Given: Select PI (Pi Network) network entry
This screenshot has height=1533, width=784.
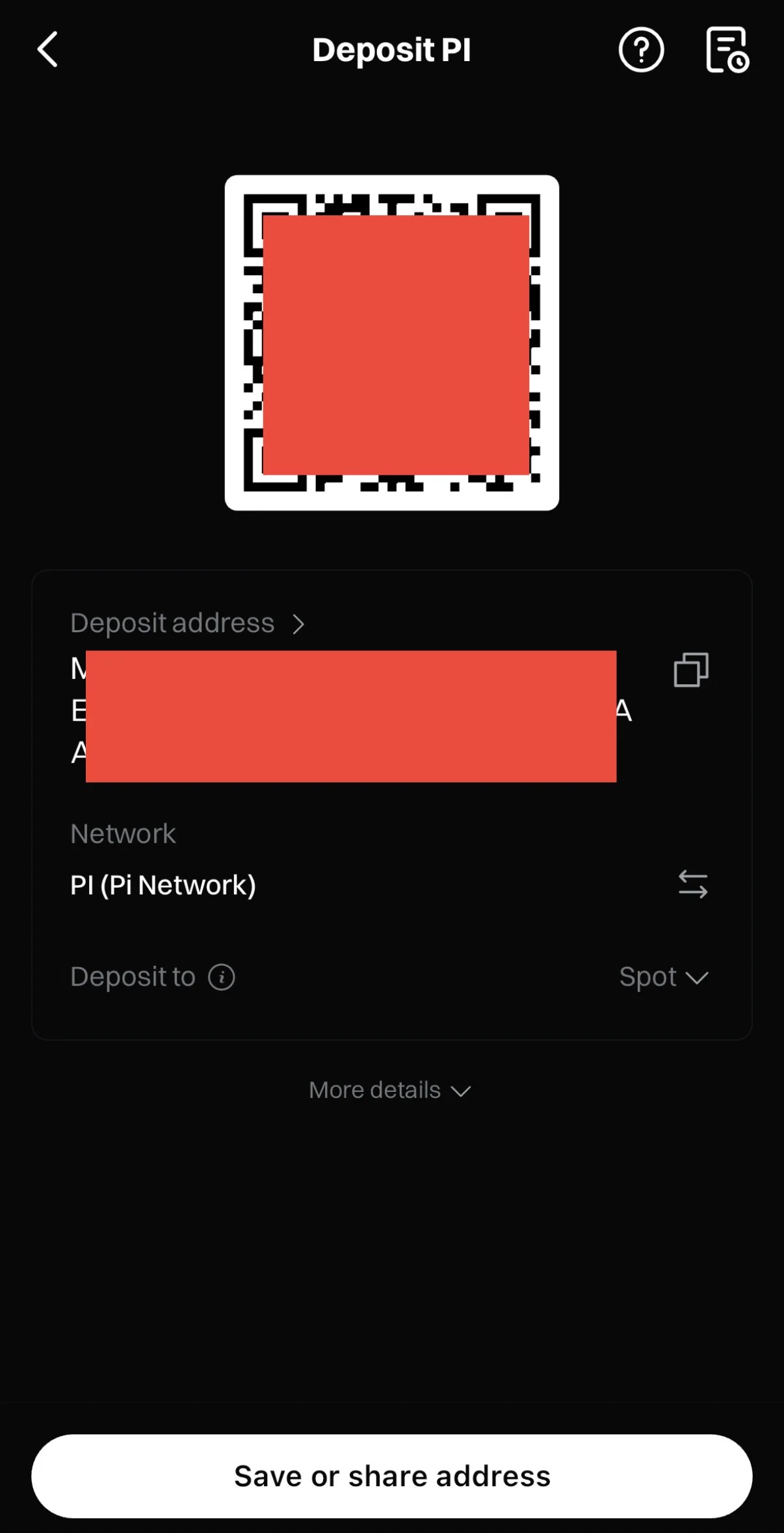Looking at the screenshot, I should point(163,883).
